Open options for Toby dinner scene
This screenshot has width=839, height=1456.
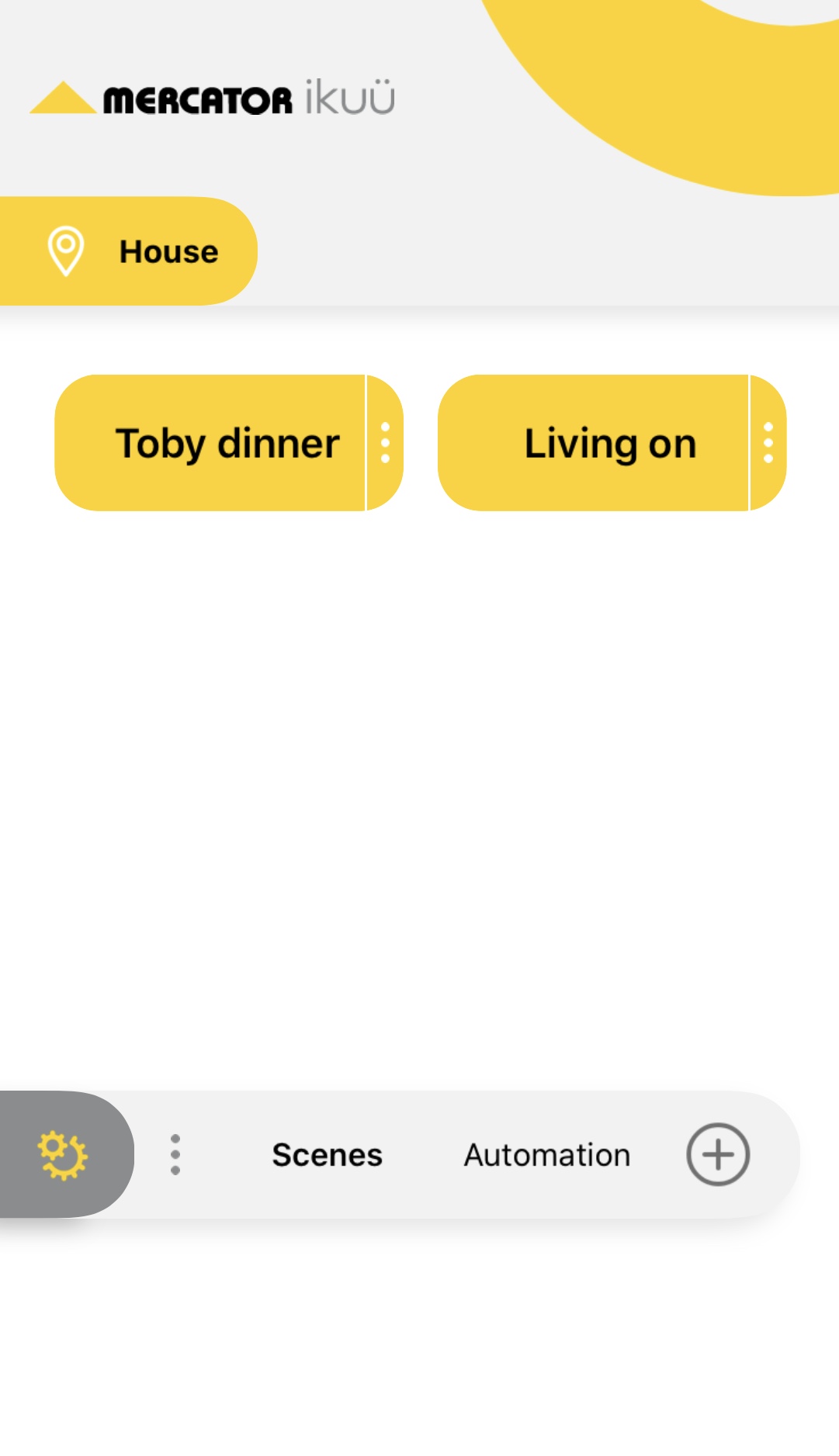[x=385, y=444]
